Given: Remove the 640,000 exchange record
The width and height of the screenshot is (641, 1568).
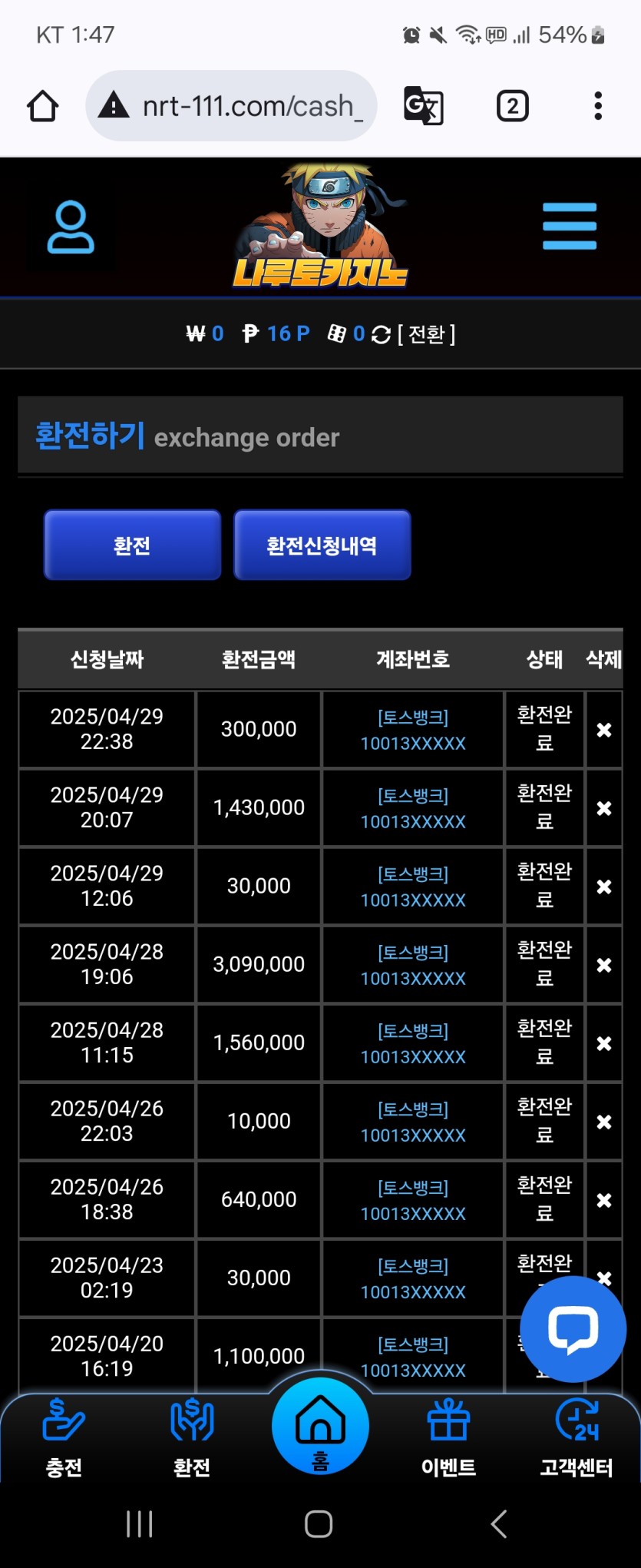Looking at the screenshot, I should (x=604, y=1200).
